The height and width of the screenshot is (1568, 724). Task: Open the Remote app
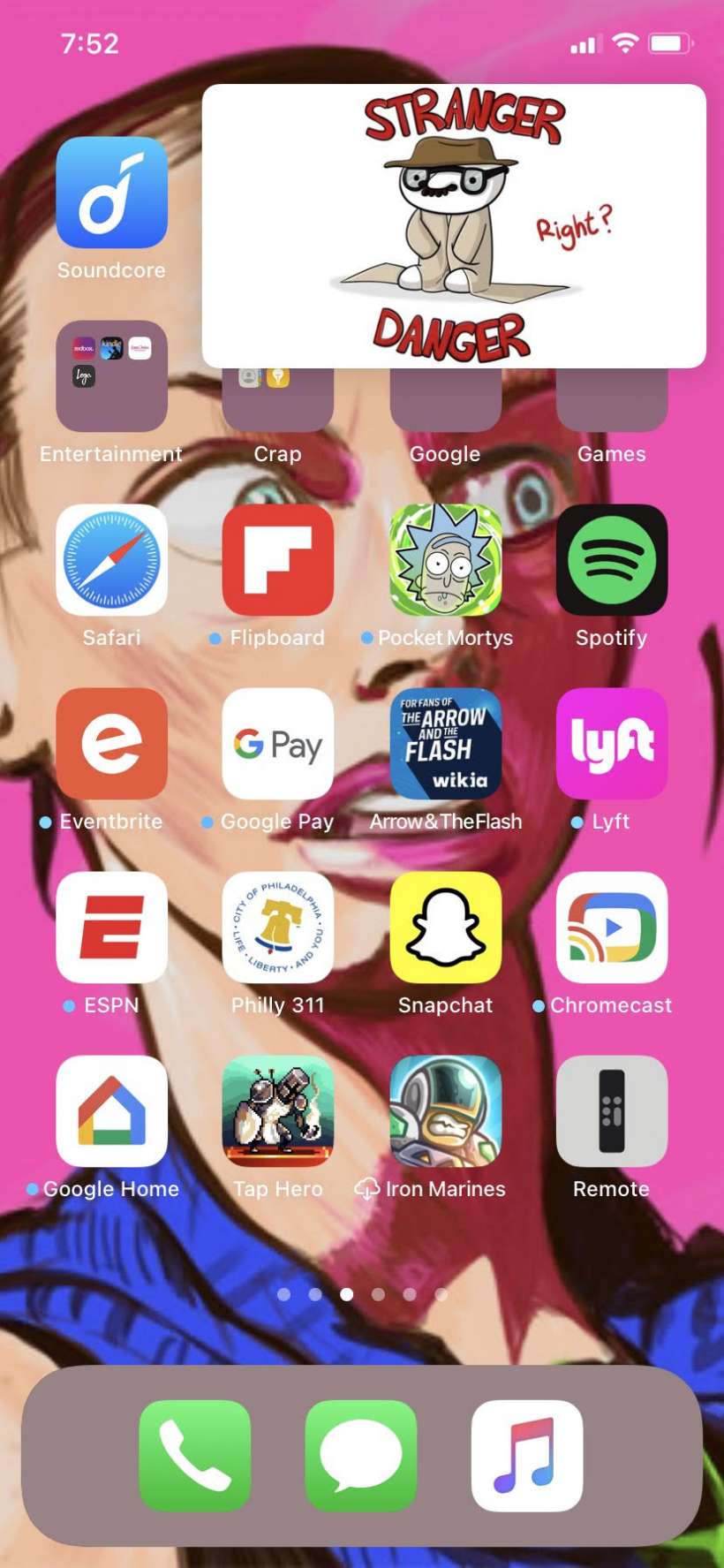pyautogui.click(x=611, y=1111)
